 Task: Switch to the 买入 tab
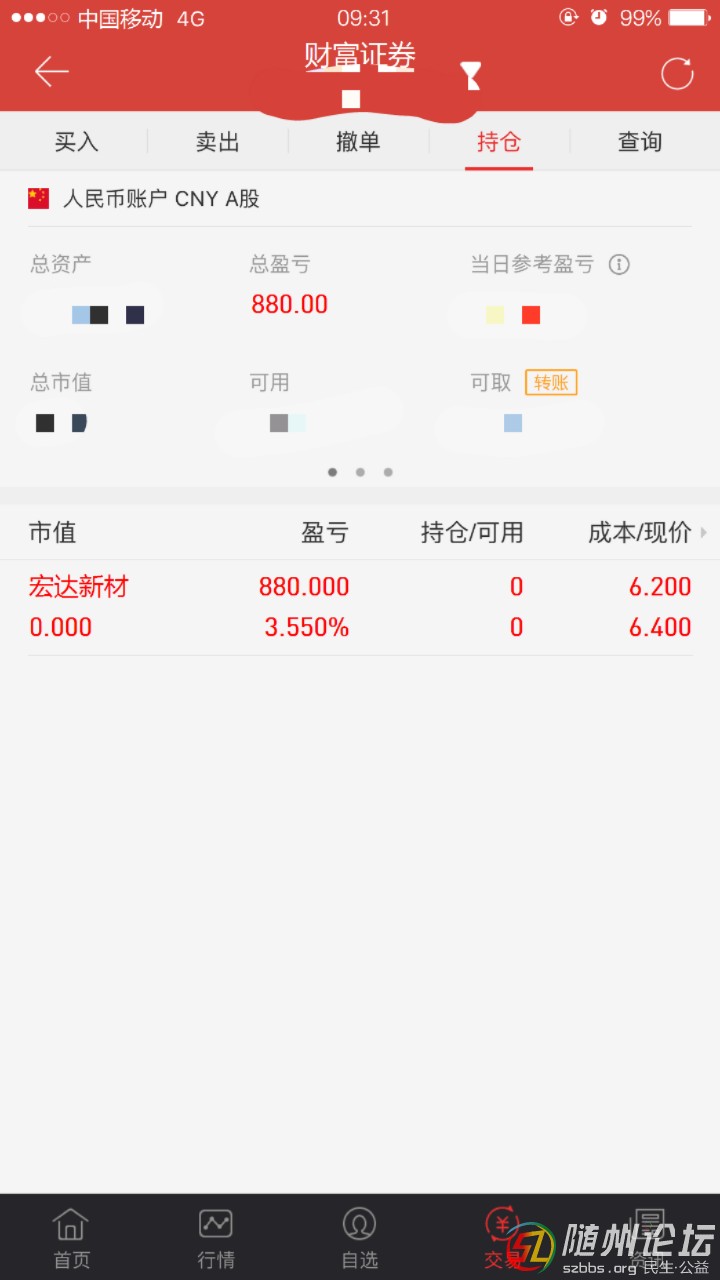(x=76, y=142)
